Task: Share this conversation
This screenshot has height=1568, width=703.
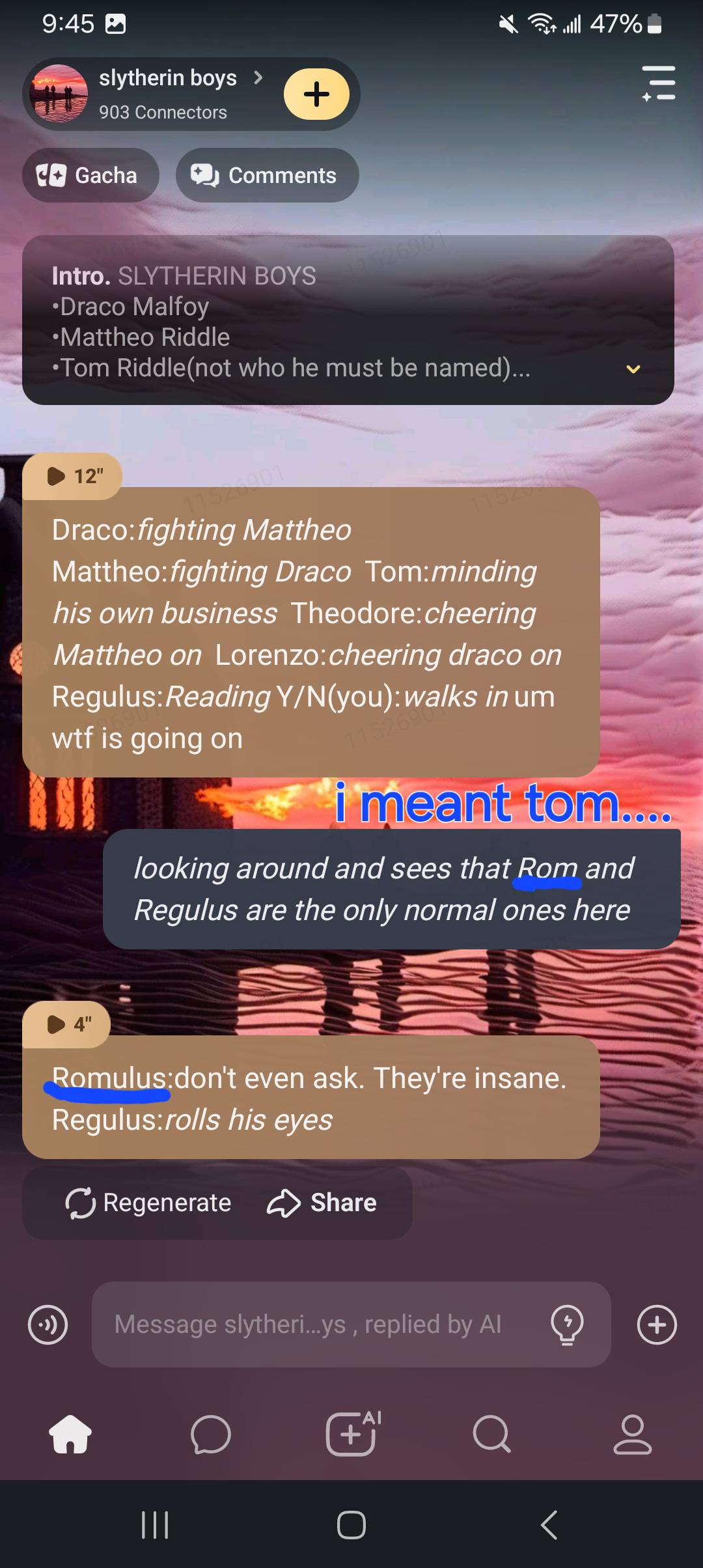Action: 322,1203
